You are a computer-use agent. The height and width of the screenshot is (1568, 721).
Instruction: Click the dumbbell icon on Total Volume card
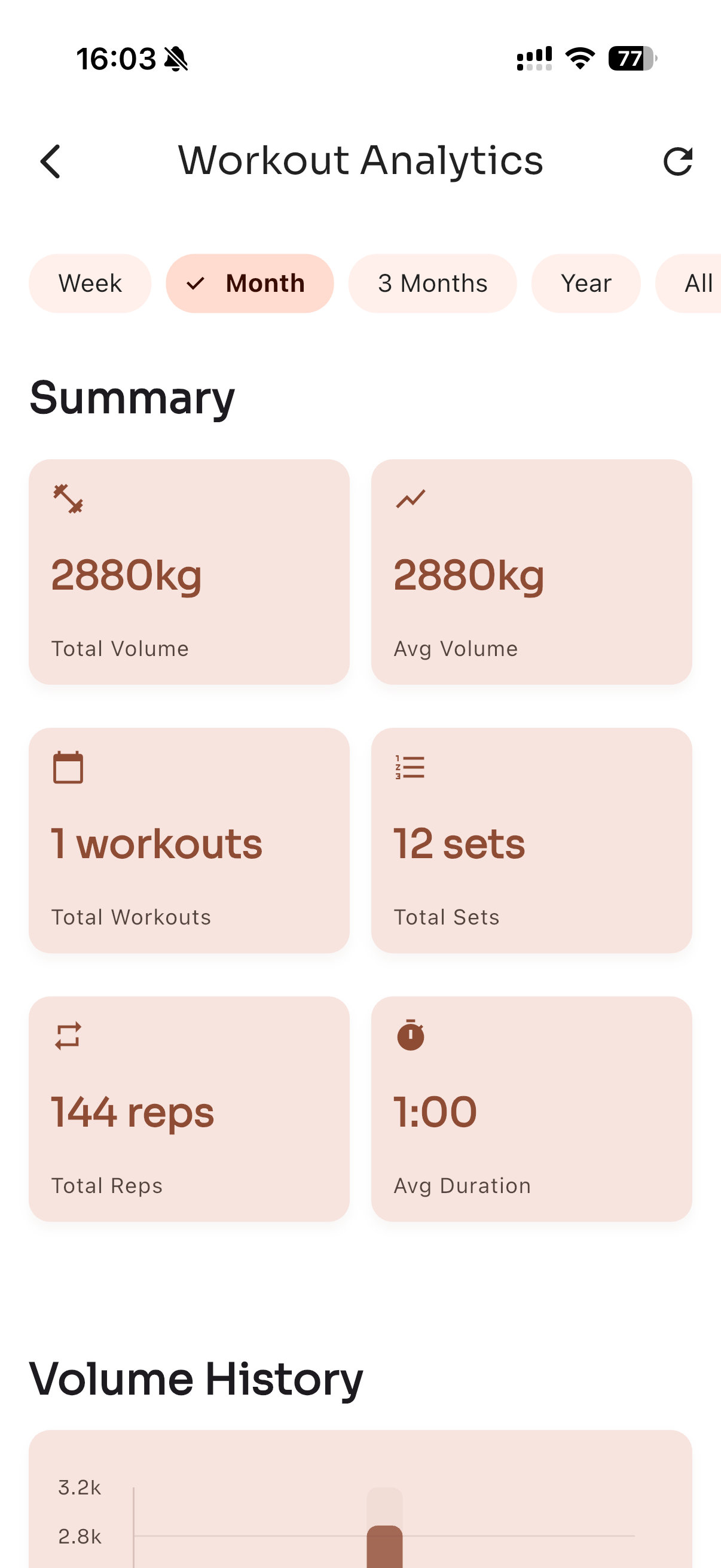point(68,499)
